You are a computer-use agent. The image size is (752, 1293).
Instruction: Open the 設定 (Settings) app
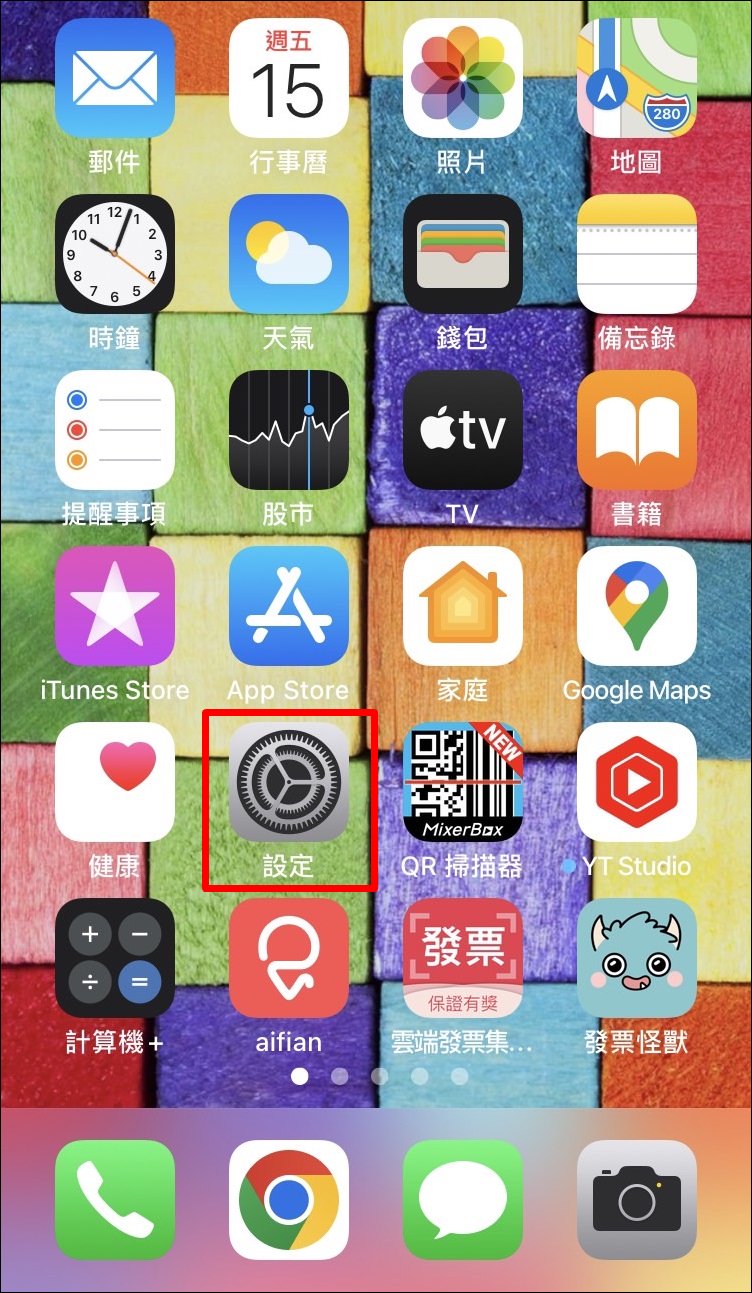(x=288, y=783)
